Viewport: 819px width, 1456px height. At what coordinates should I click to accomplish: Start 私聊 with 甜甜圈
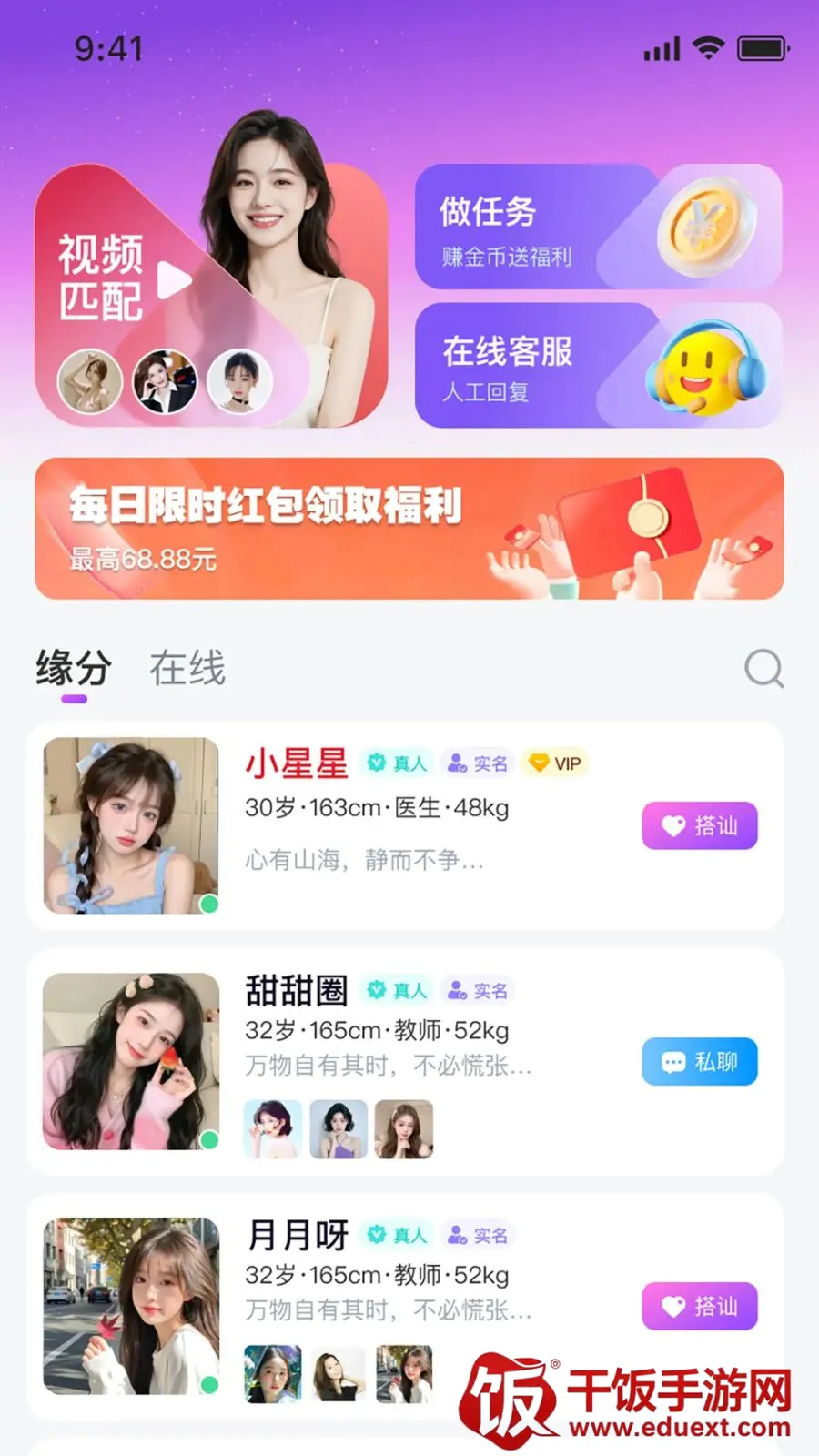[700, 1061]
